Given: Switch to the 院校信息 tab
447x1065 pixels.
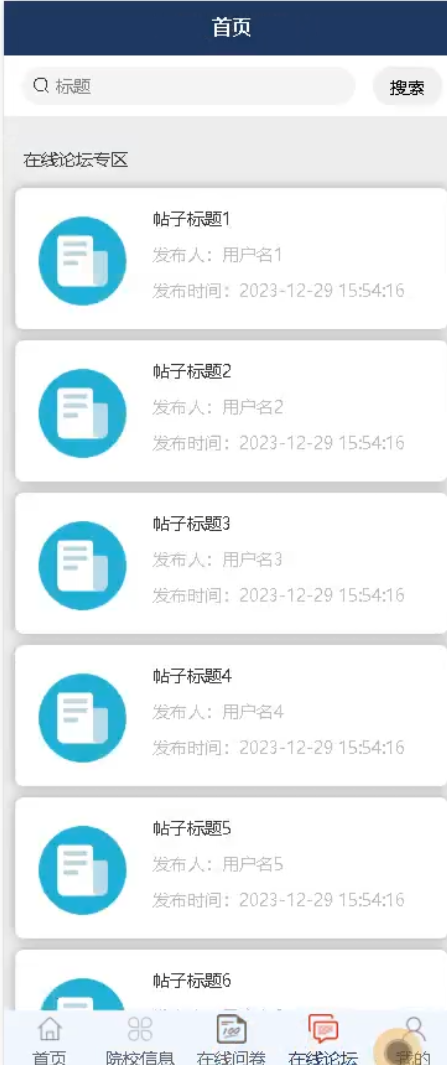Looking at the screenshot, I should click(x=140, y=1040).
